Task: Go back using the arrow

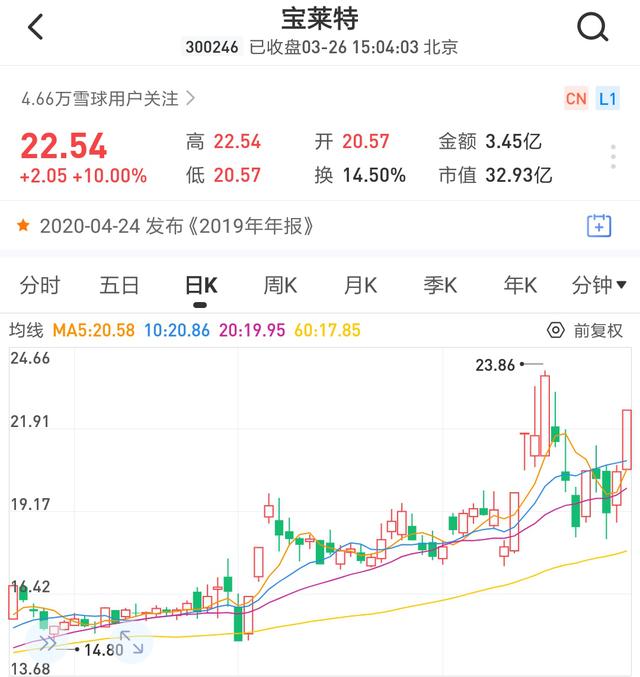Action: 36,27
